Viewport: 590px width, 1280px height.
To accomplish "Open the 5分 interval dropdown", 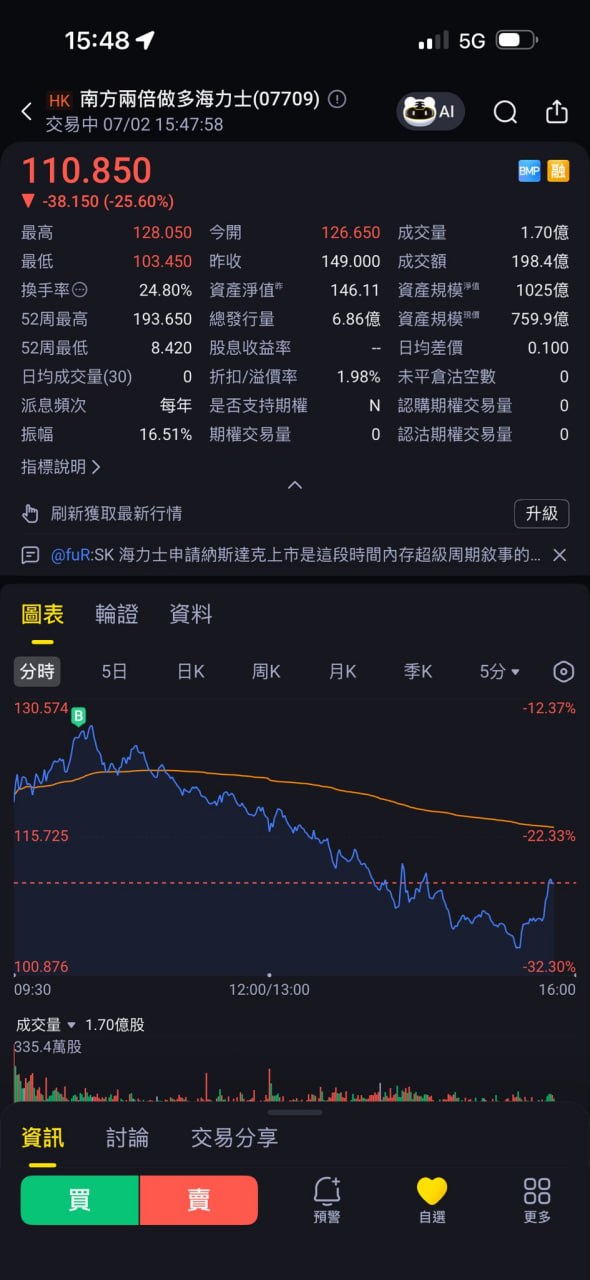I will click(x=499, y=672).
